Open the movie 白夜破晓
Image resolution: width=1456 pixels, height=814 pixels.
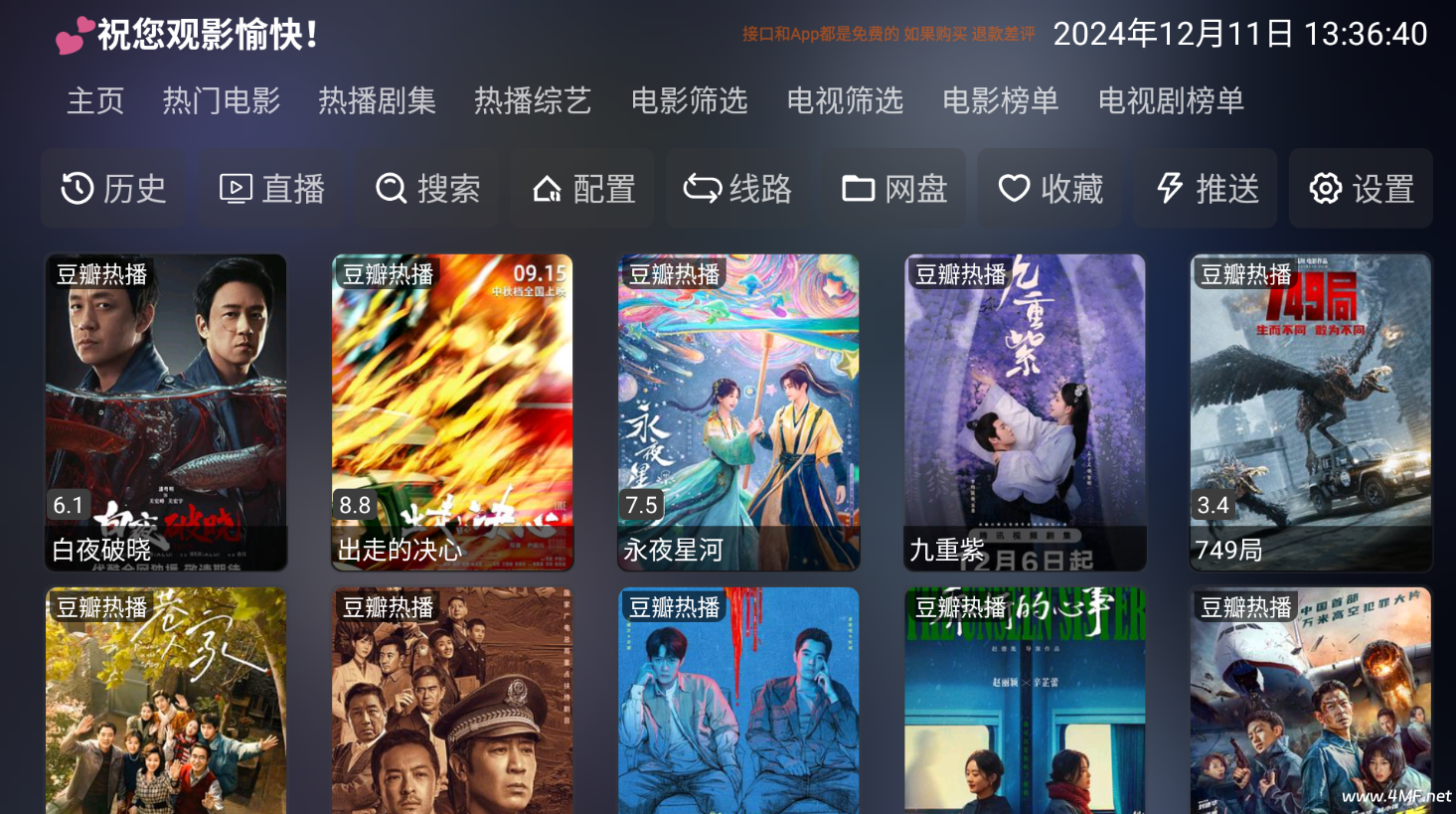click(166, 412)
